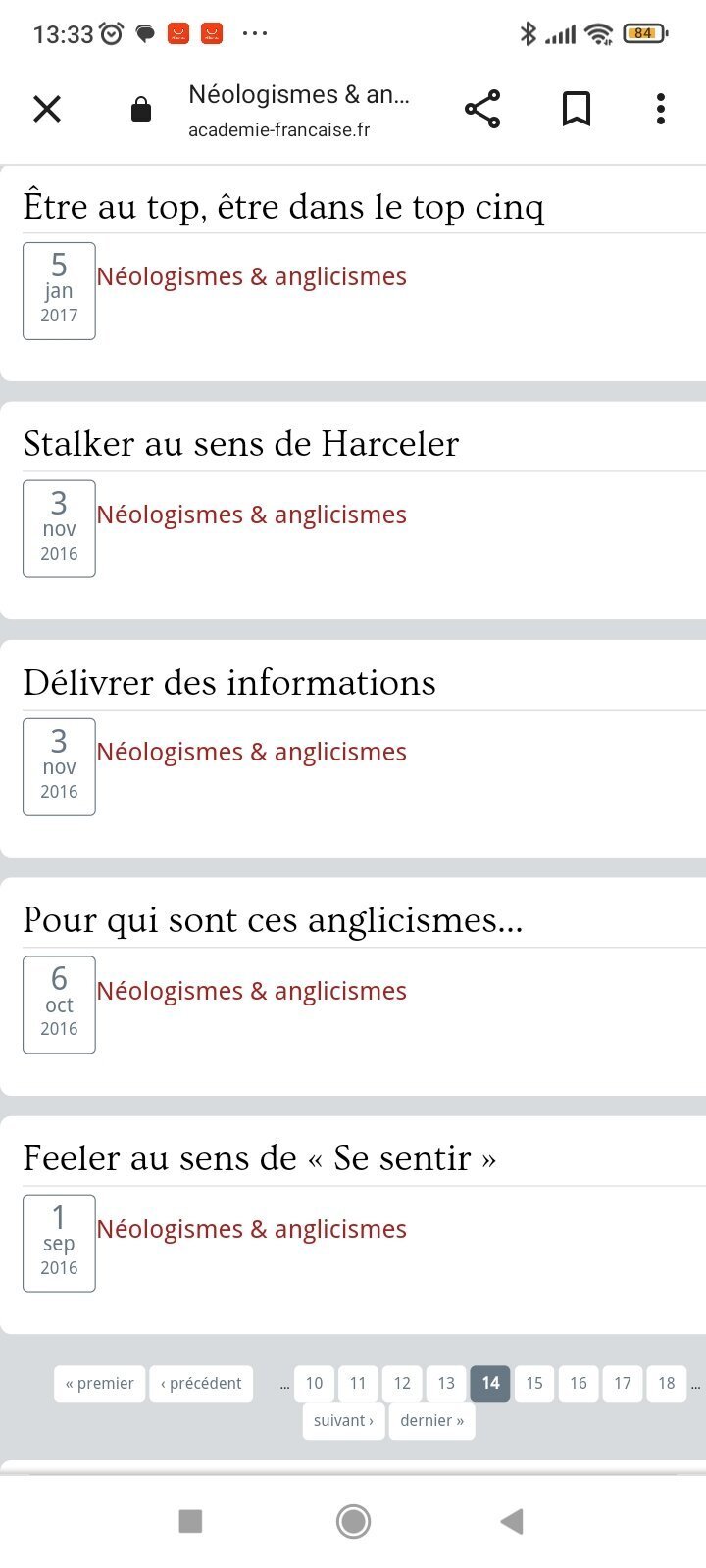The height and width of the screenshot is (1568, 706).
Task: Select page 18 in pagination
Action: click(667, 1384)
